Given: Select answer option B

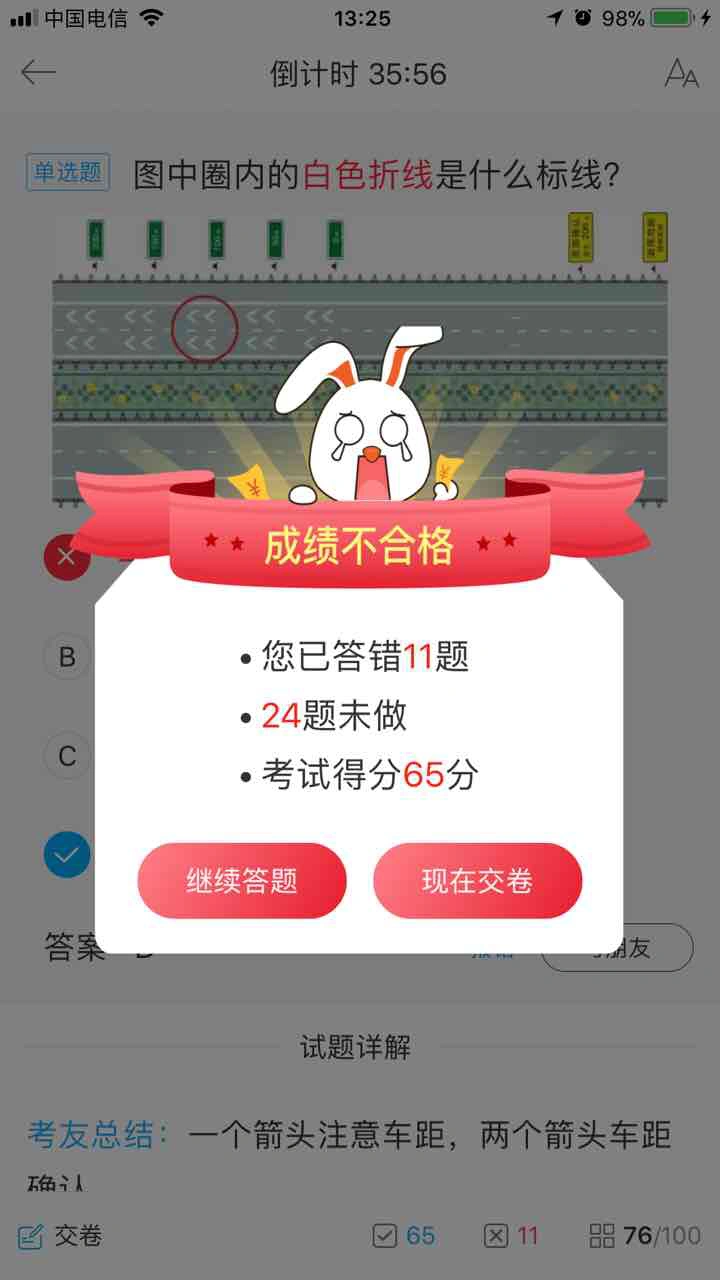Looking at the screenshot, I should (x=67, y=657).
